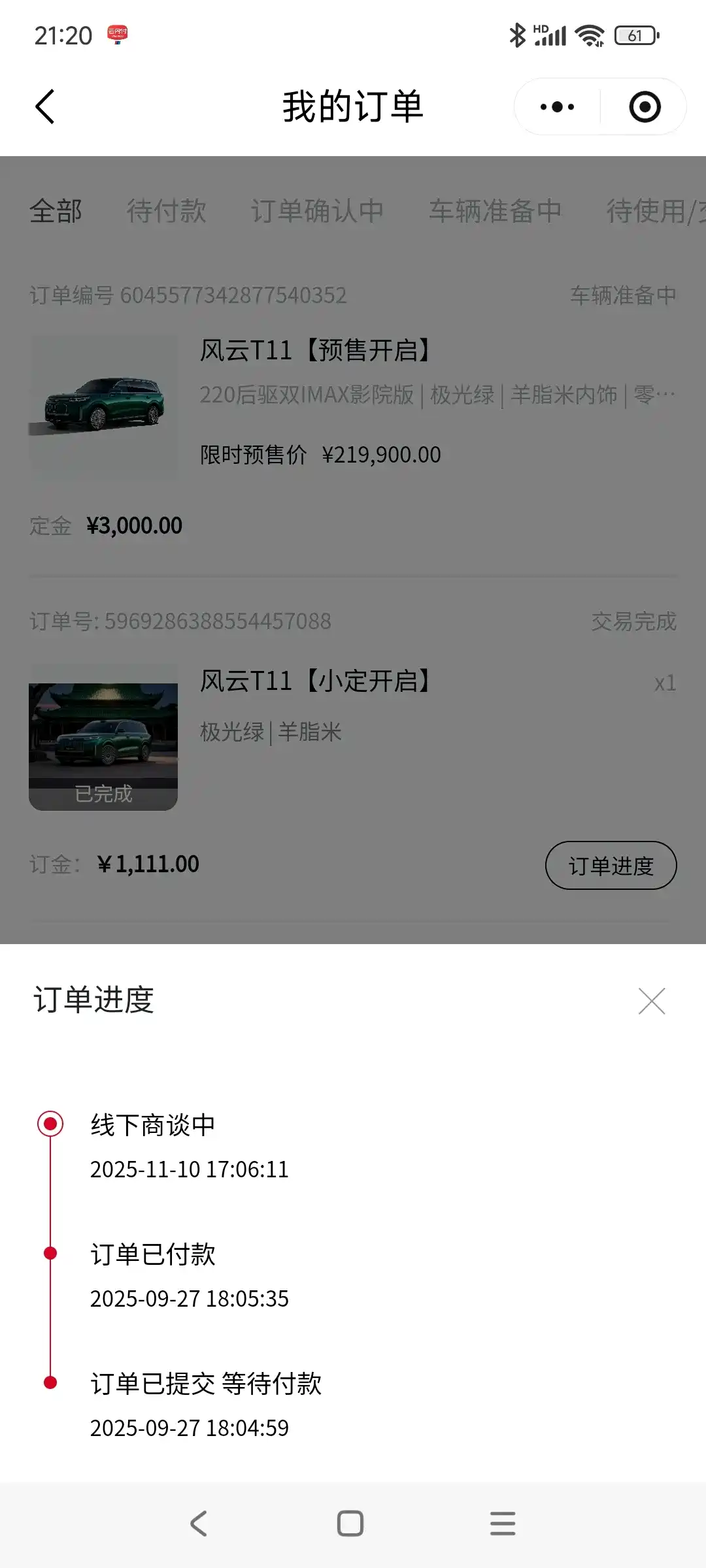This screenshot has height=1568, width=706.
Task: Switch to the 全部 tab
Action: 56,211
